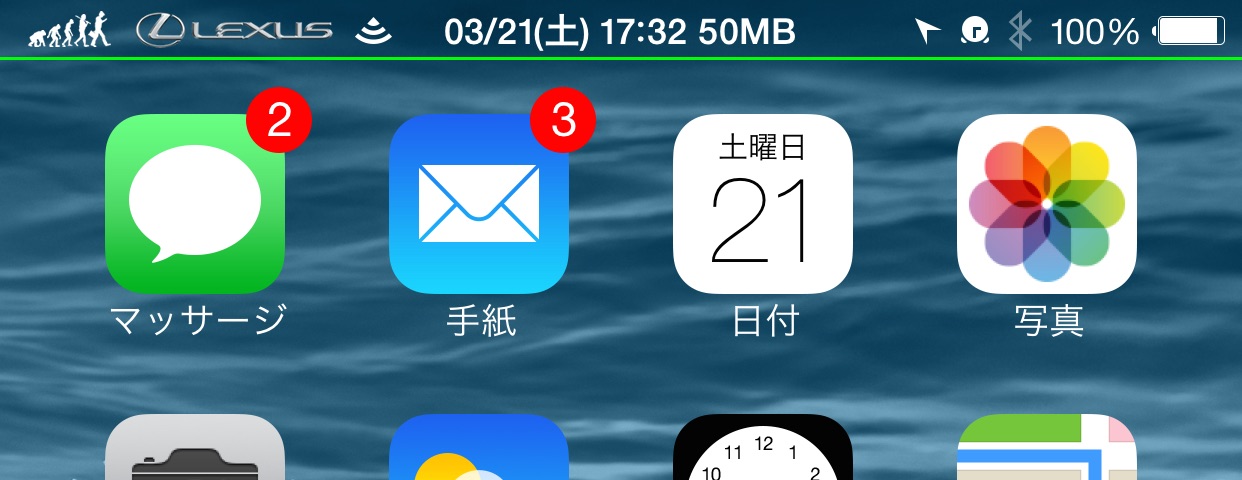The height and width of the screenshot is (480, 1242).
Task: Launch the weather app
Action: coord(479,450)
